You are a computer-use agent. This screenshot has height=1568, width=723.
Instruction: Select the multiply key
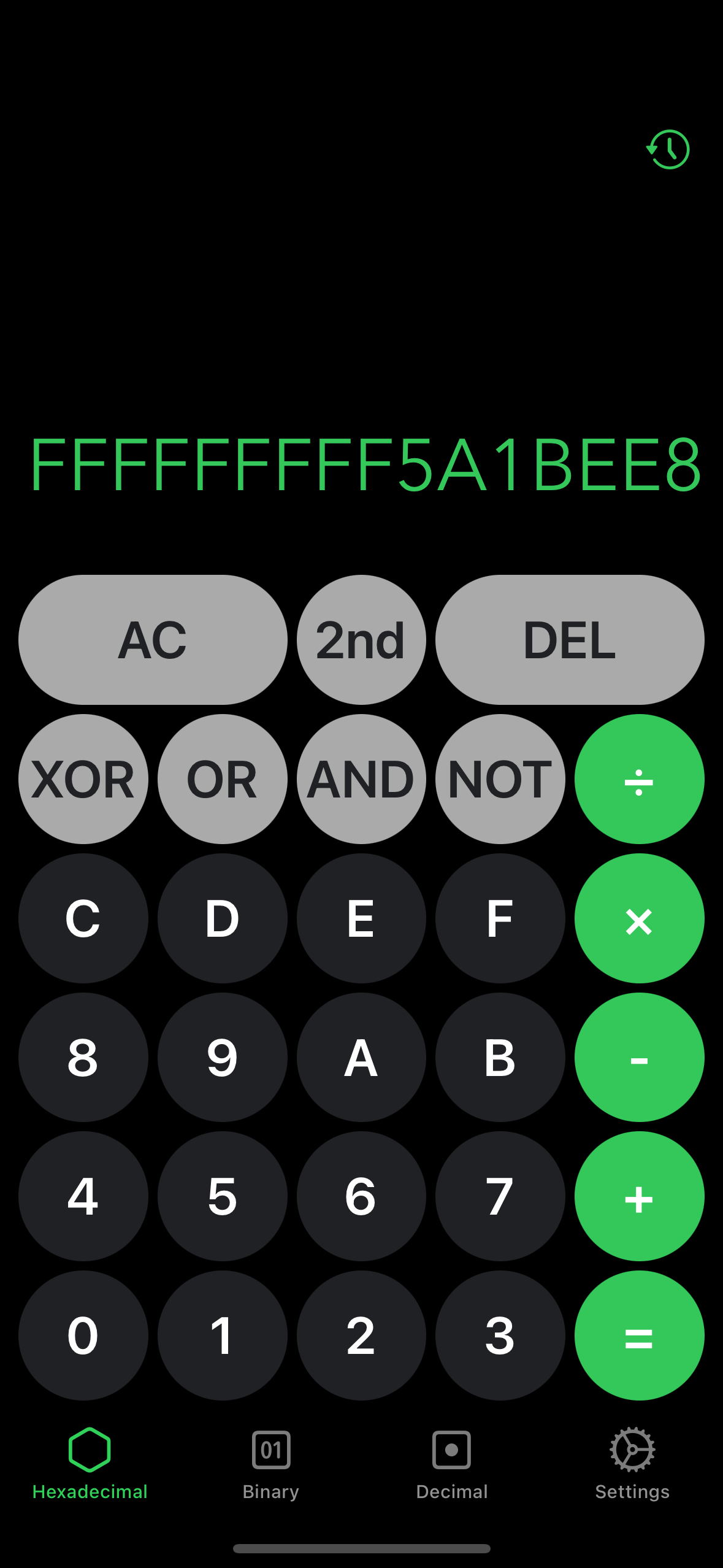click(639, 918)
